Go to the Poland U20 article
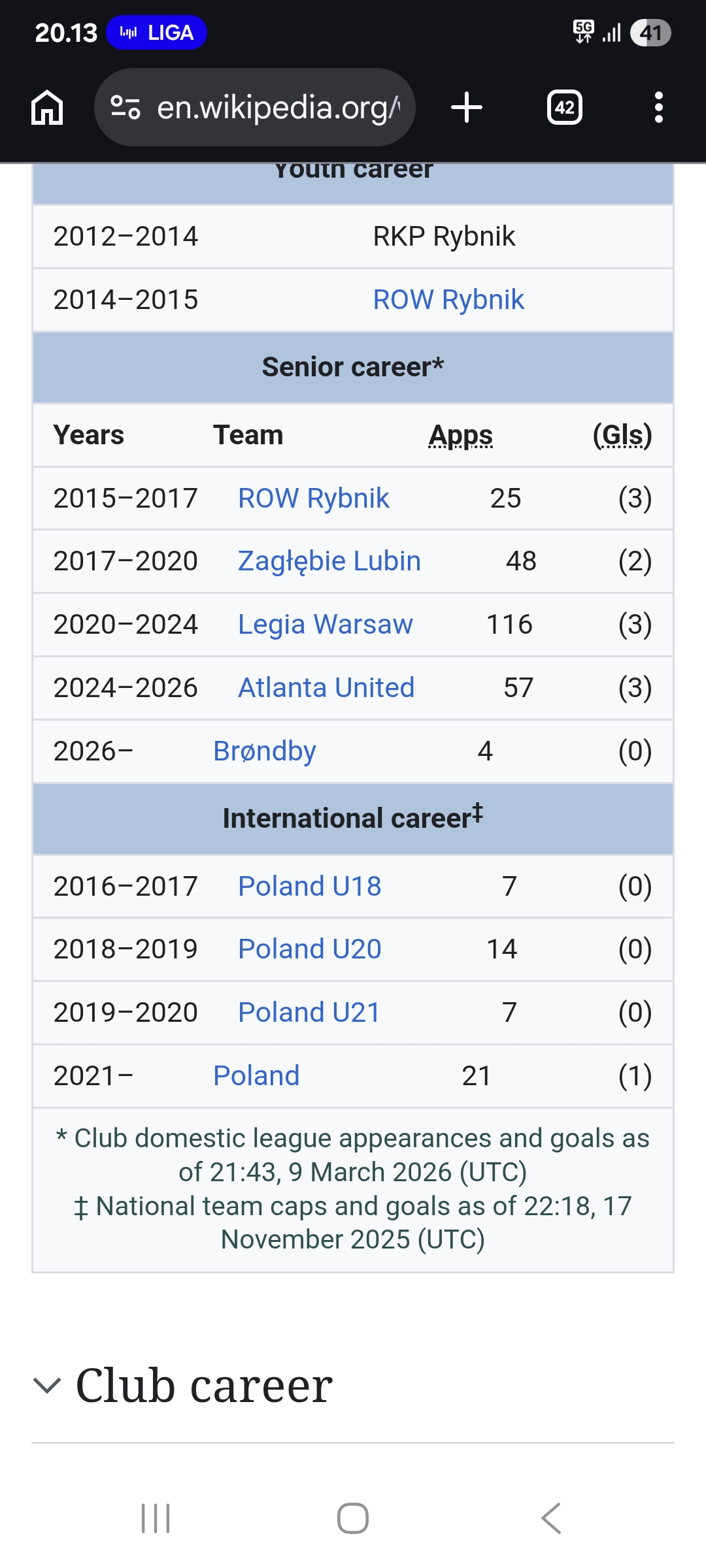Image resolution: width=706 pixels, height=1568 pixels. coord(309,949)
